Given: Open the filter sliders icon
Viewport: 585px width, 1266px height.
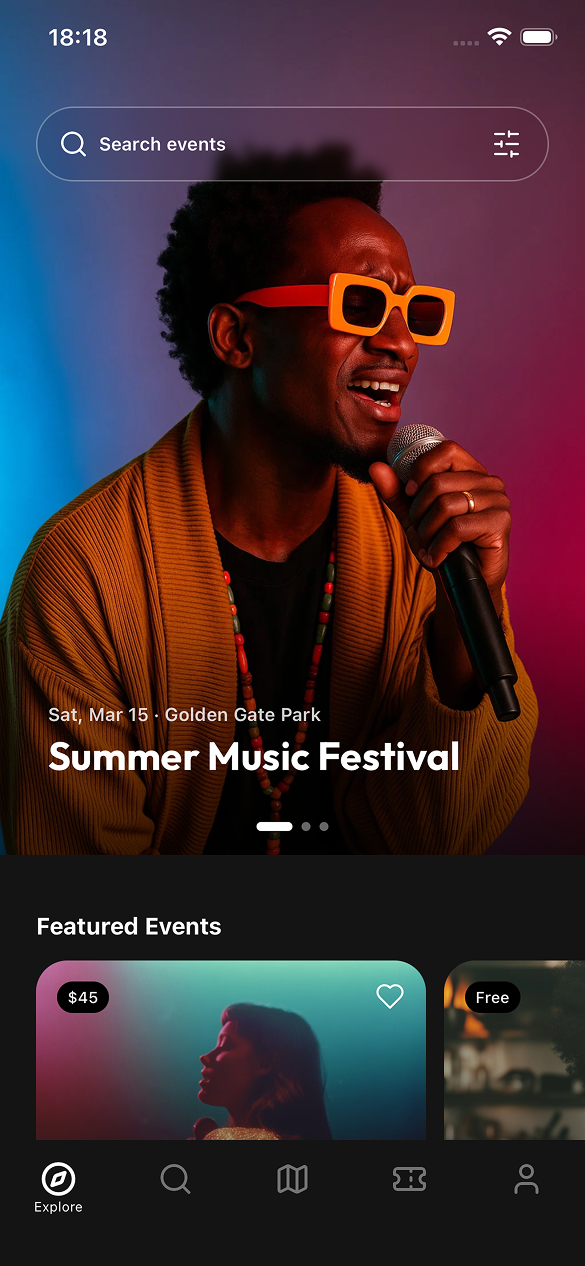Looking at the screenshot, I should 507,144.
